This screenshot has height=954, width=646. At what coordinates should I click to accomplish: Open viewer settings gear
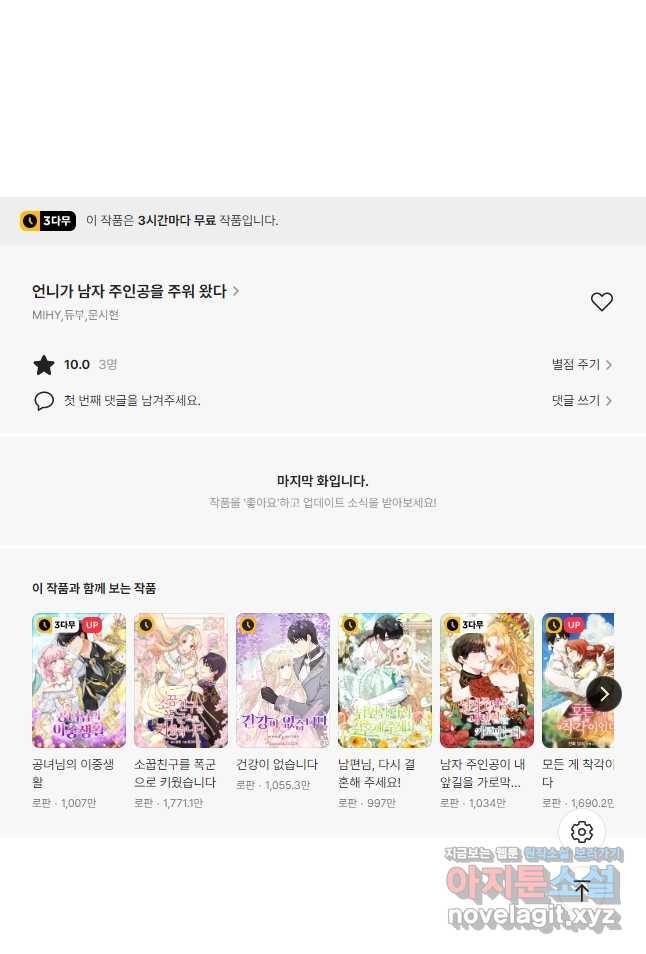coord(582,832)
